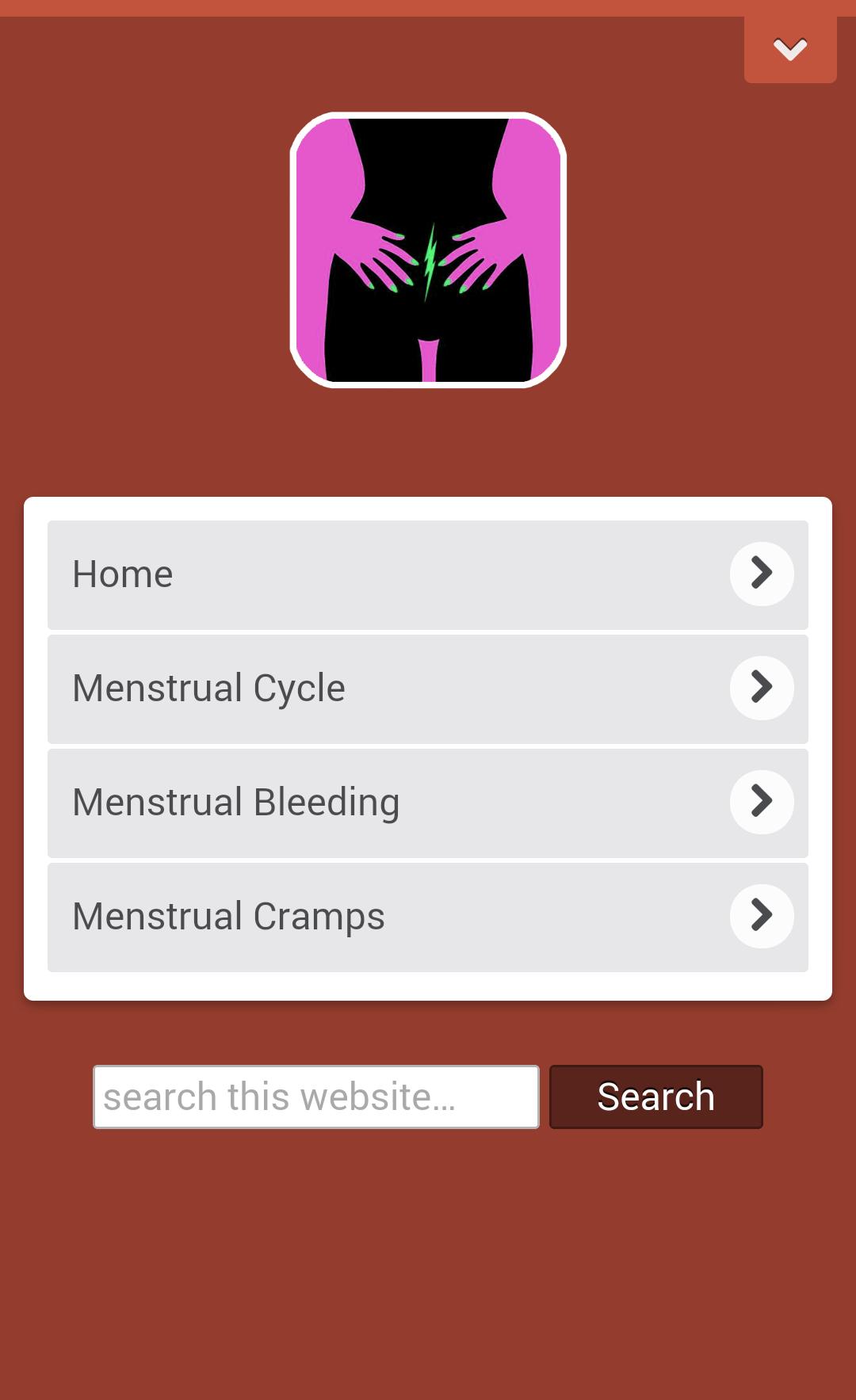Collapse the menu using the top chevron
This screenshot has width=856, height=1400.
click(789, 49)
